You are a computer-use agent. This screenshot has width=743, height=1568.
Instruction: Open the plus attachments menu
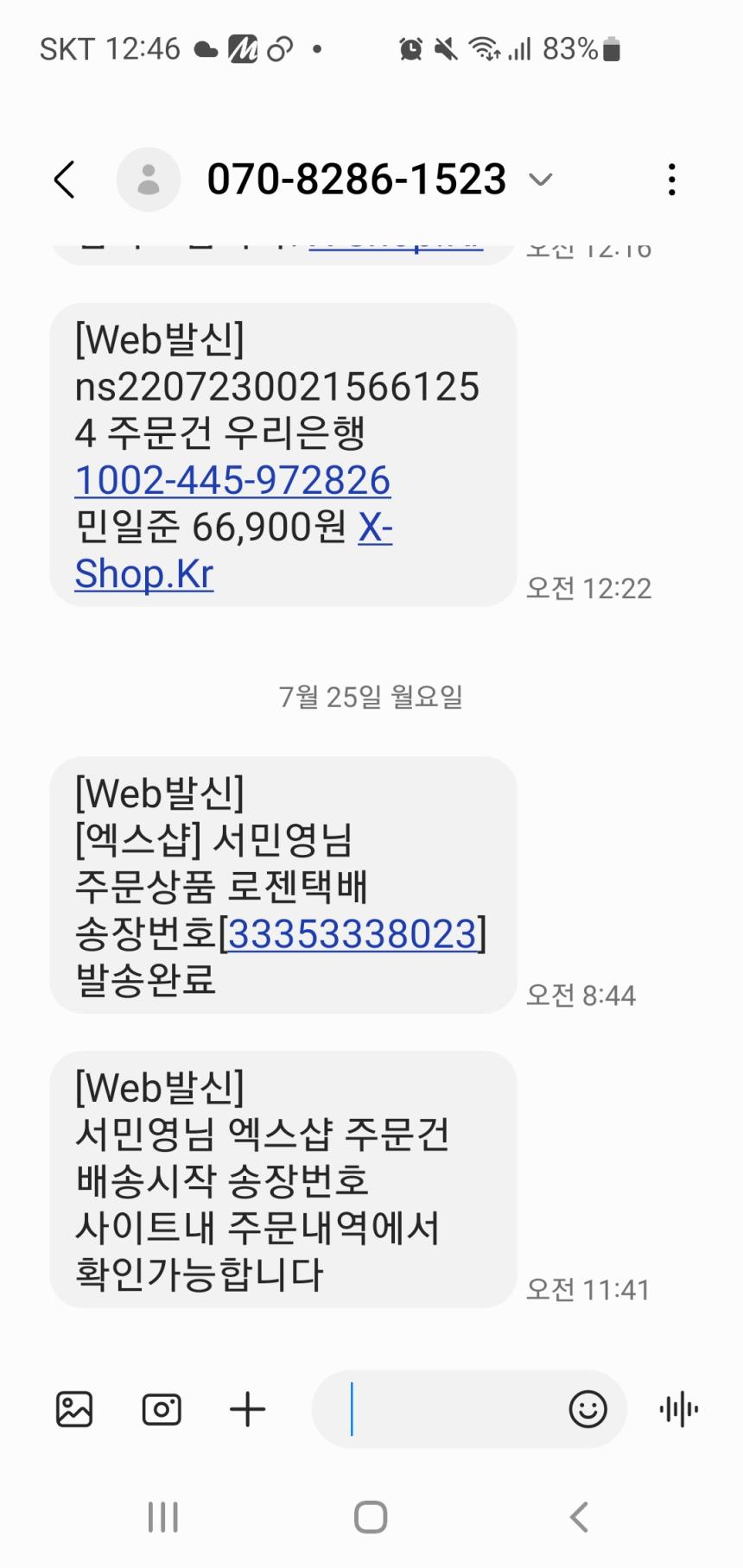(x=247, y=1409)
